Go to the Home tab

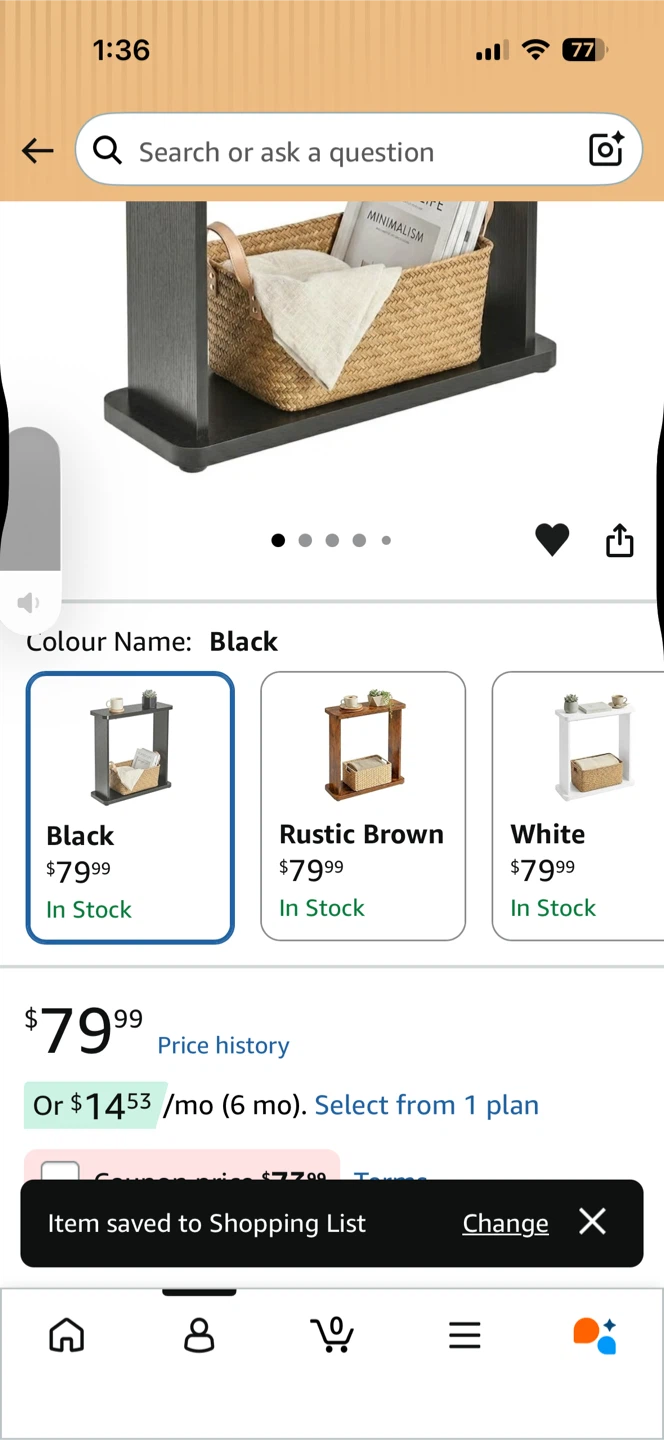click(67, 1335)
